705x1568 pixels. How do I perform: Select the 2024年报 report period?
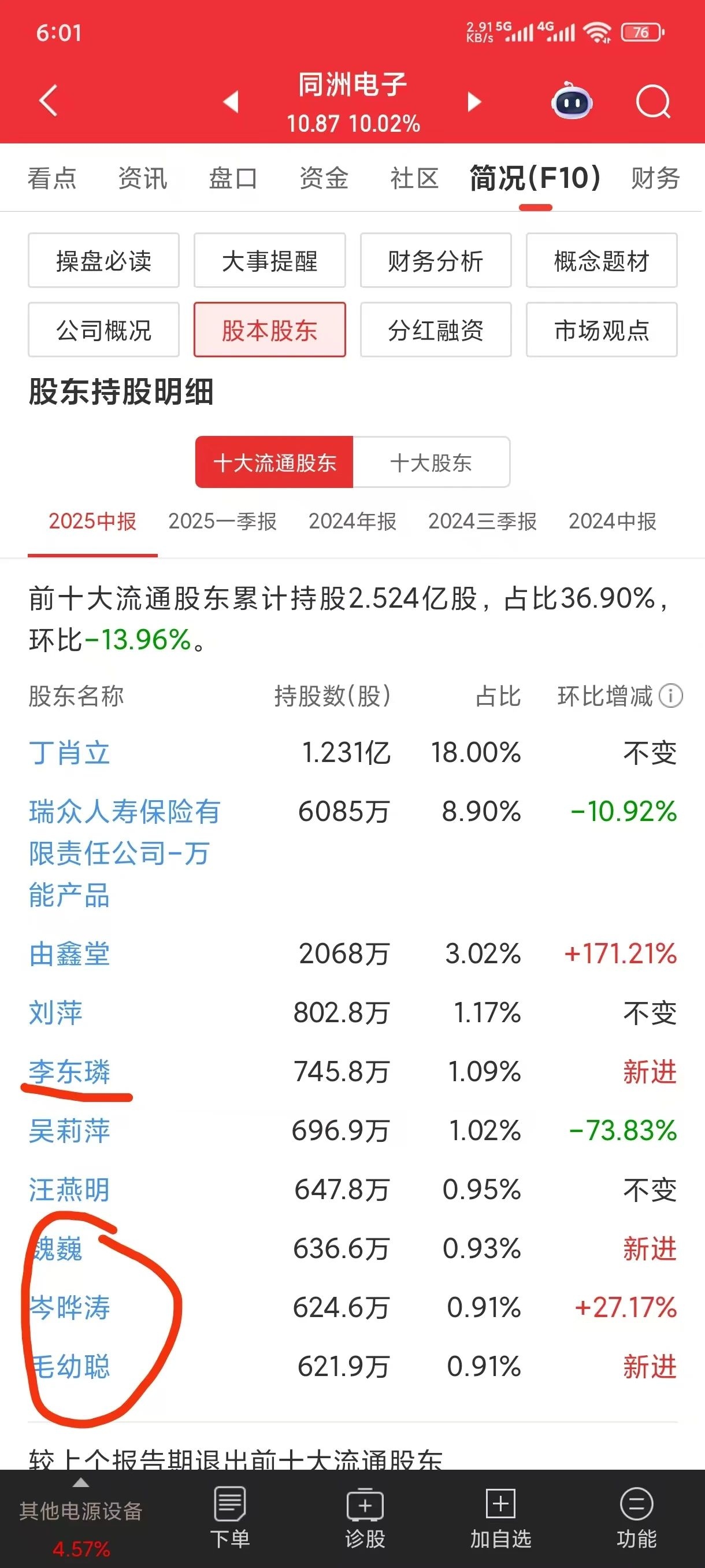(352, 521)
